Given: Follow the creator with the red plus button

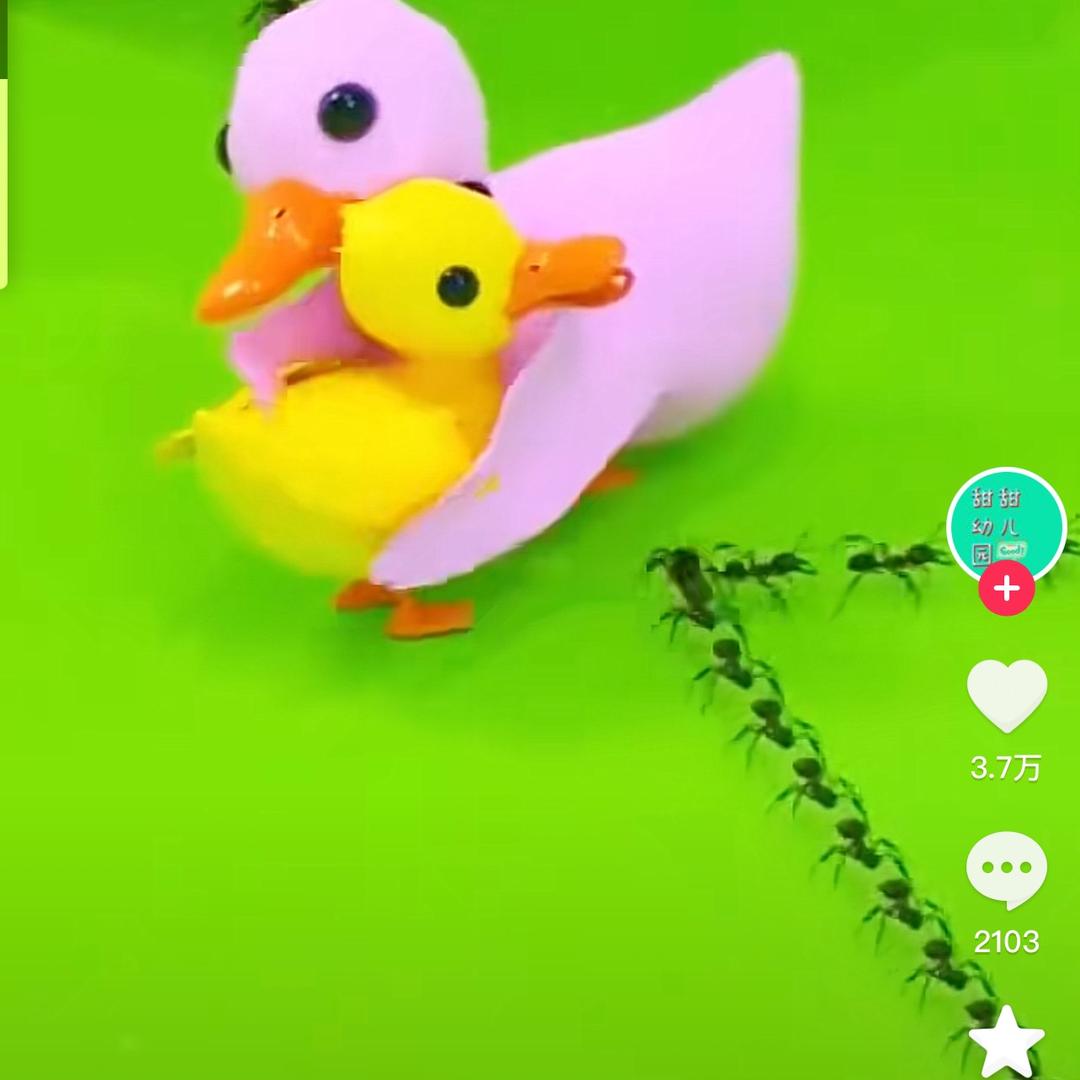Looking at the screenshot, I should tap(1006, 588).
